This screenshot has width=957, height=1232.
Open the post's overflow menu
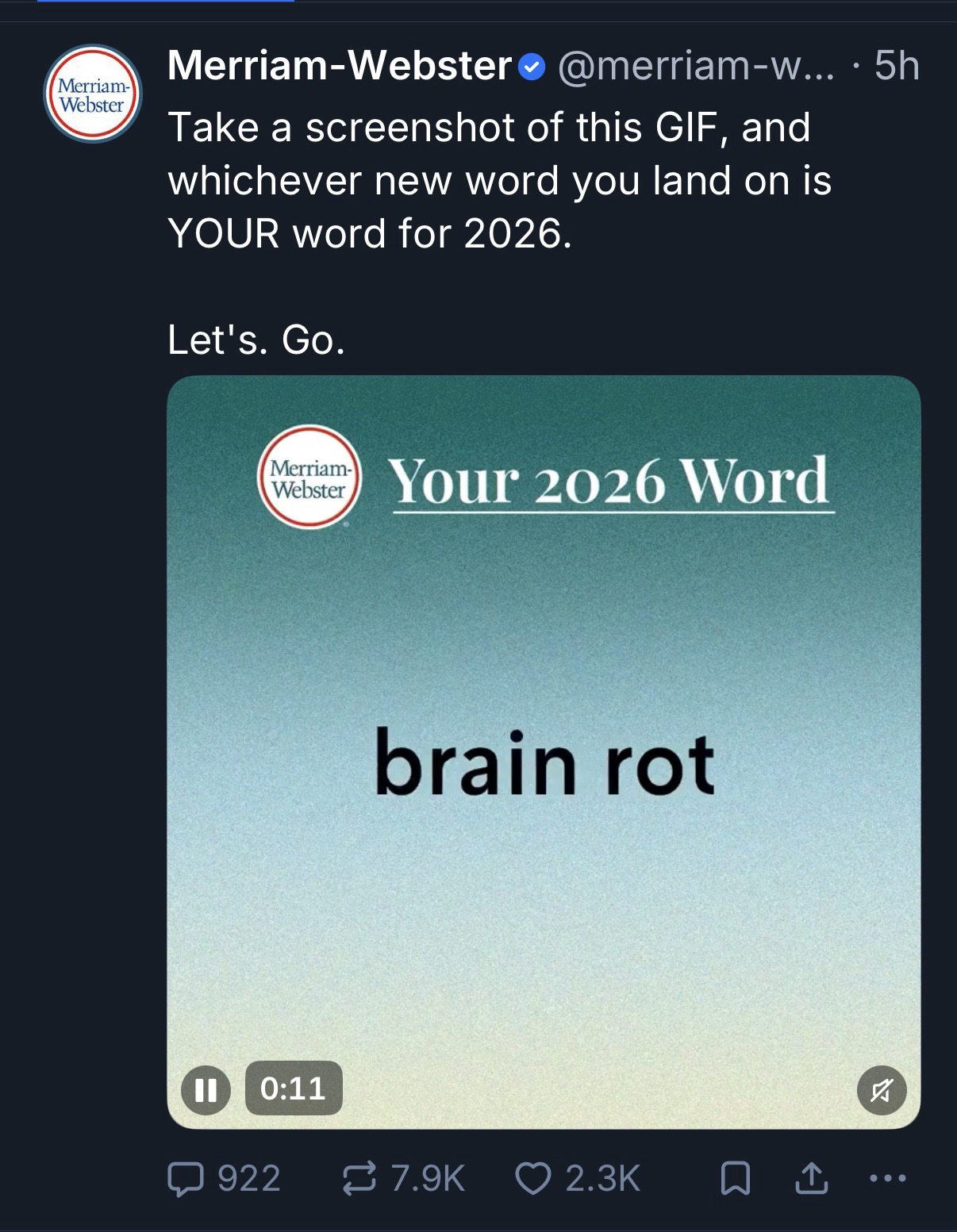pyautogui.click(x=887, y=1178)
